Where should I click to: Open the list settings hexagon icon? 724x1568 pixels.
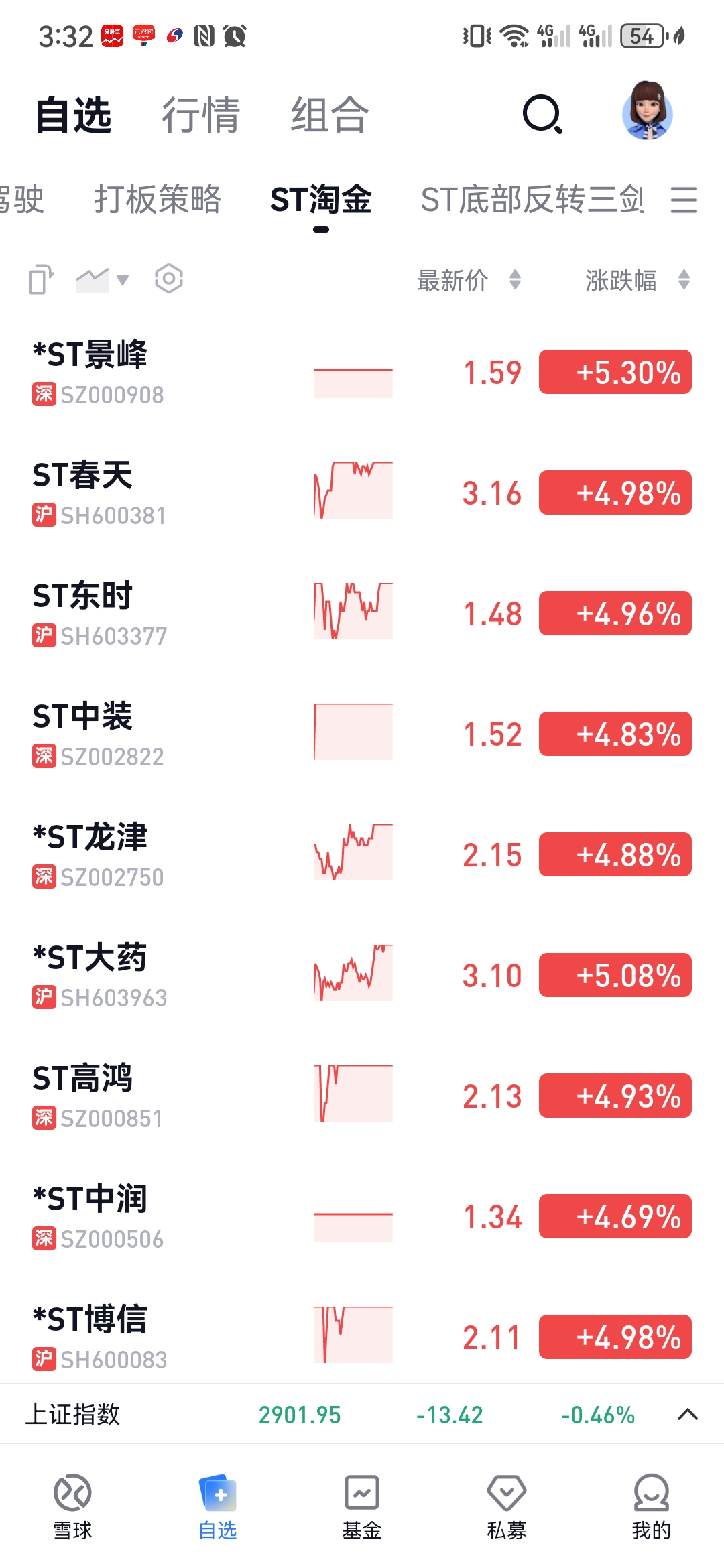169,279
